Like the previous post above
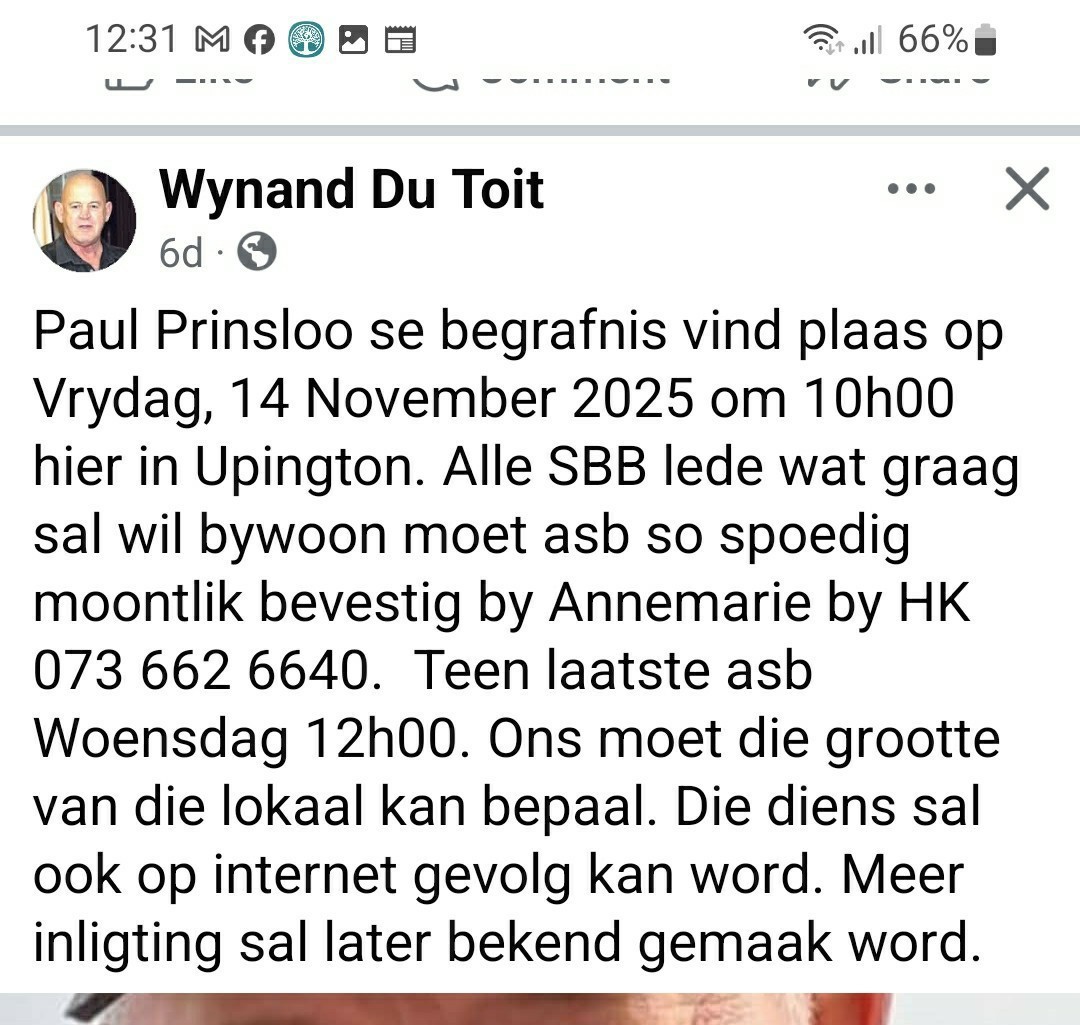 tap(180, 77)
